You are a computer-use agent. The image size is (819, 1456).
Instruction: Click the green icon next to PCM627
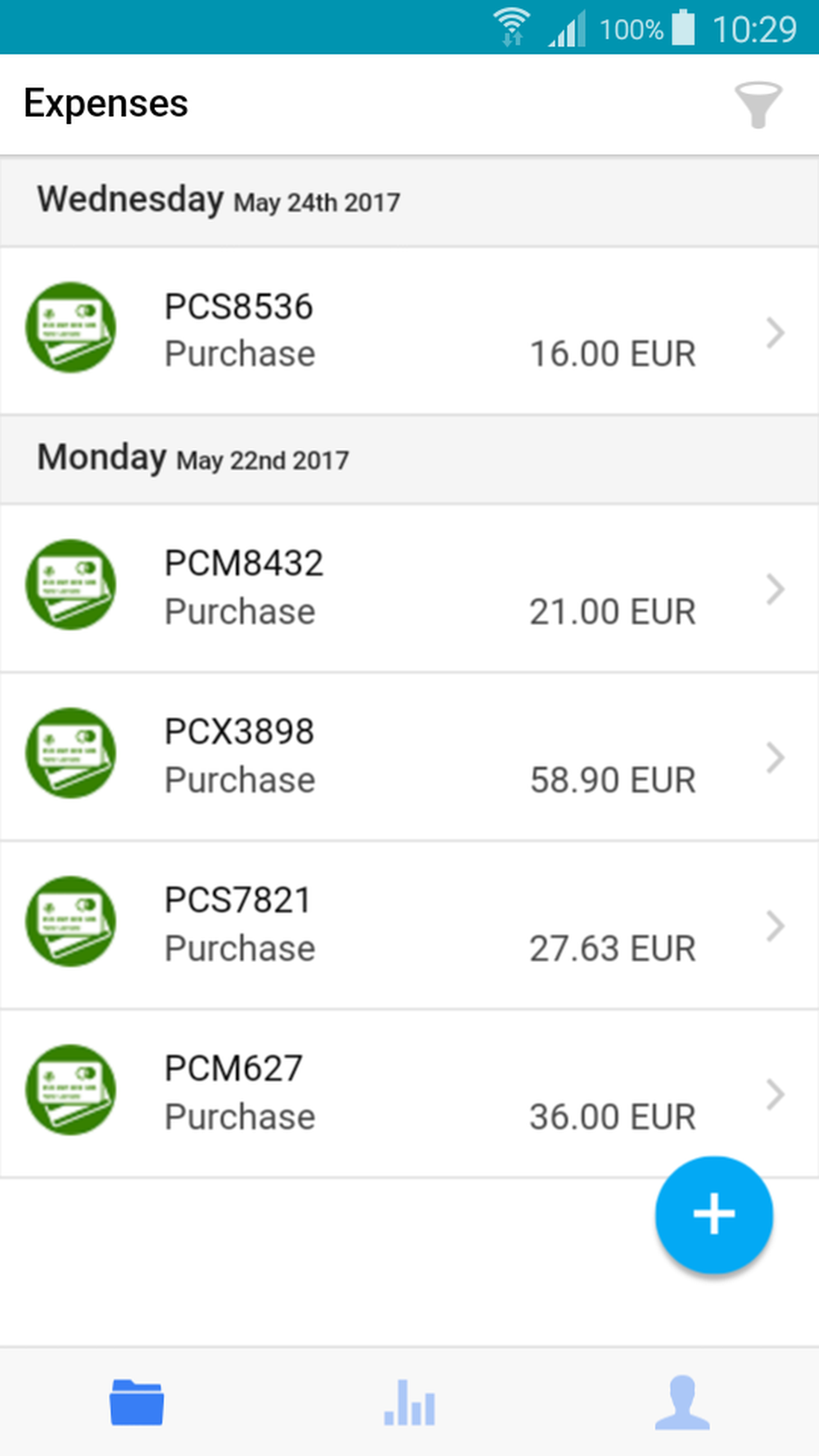70,1090
